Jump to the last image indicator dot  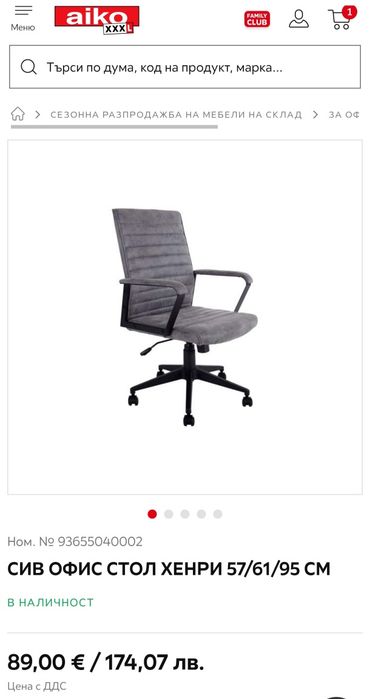coord(218,514)
